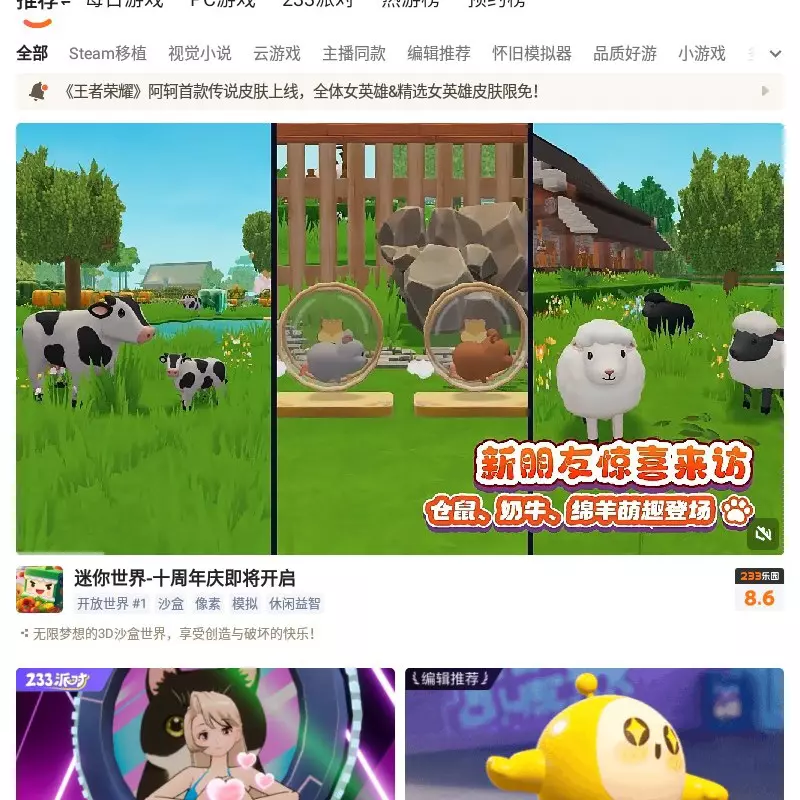The height and width of the screenshot is (800, 800).
Task: Open the 王者荣耀 skin announcement banner
Action: pos(400,91)
